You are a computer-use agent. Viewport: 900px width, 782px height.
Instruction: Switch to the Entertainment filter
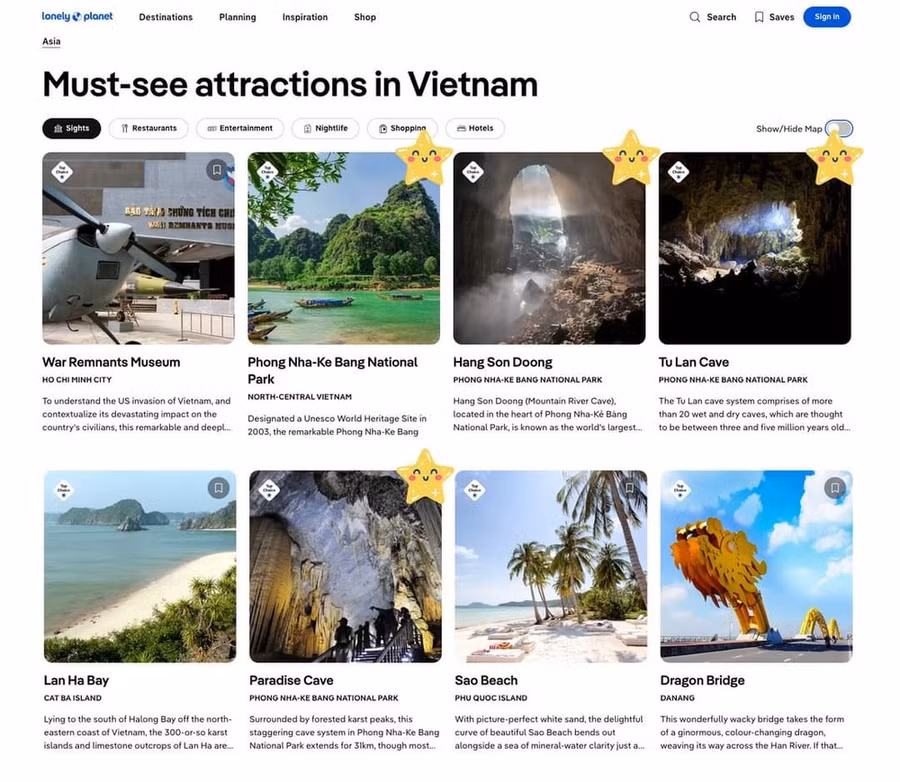(x=240, y=128)
